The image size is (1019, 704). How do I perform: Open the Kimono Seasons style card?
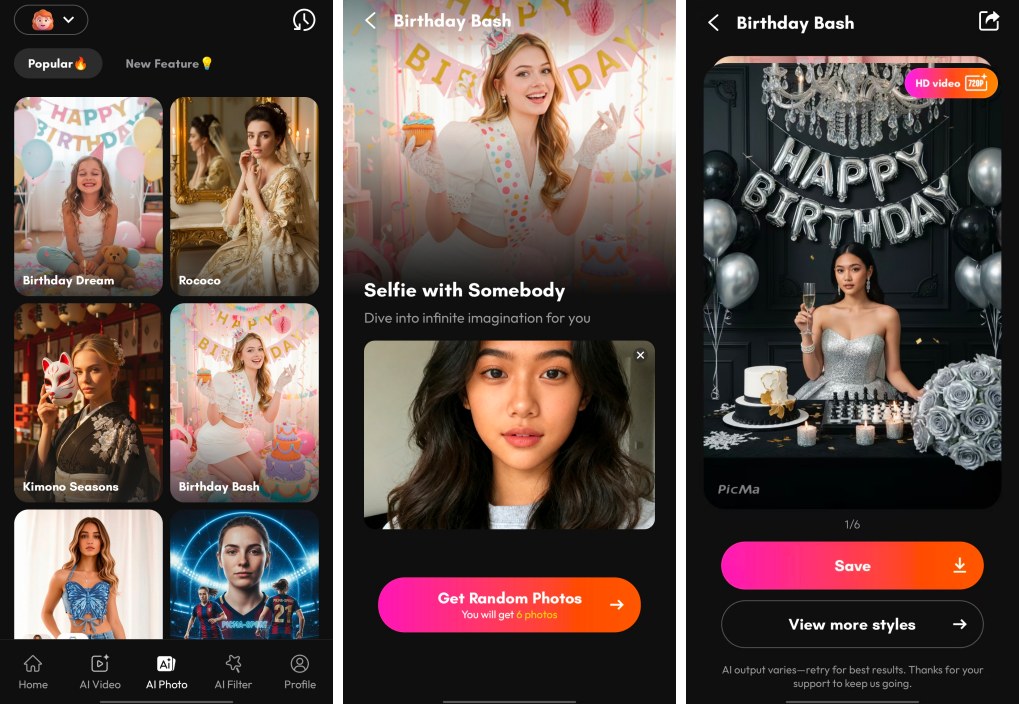[88, 402]
